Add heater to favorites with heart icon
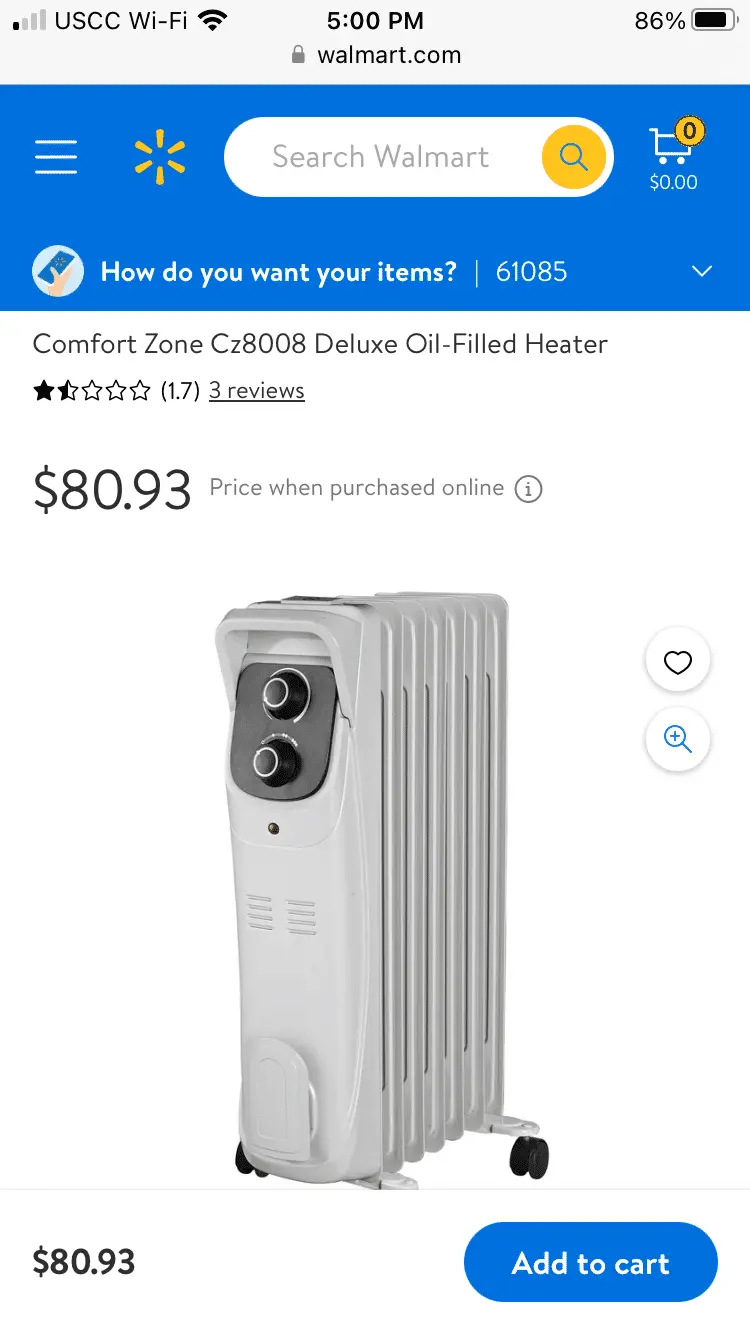Image resolution: width=750 pixels, height=1334 pixels. (x=678, y=662)
